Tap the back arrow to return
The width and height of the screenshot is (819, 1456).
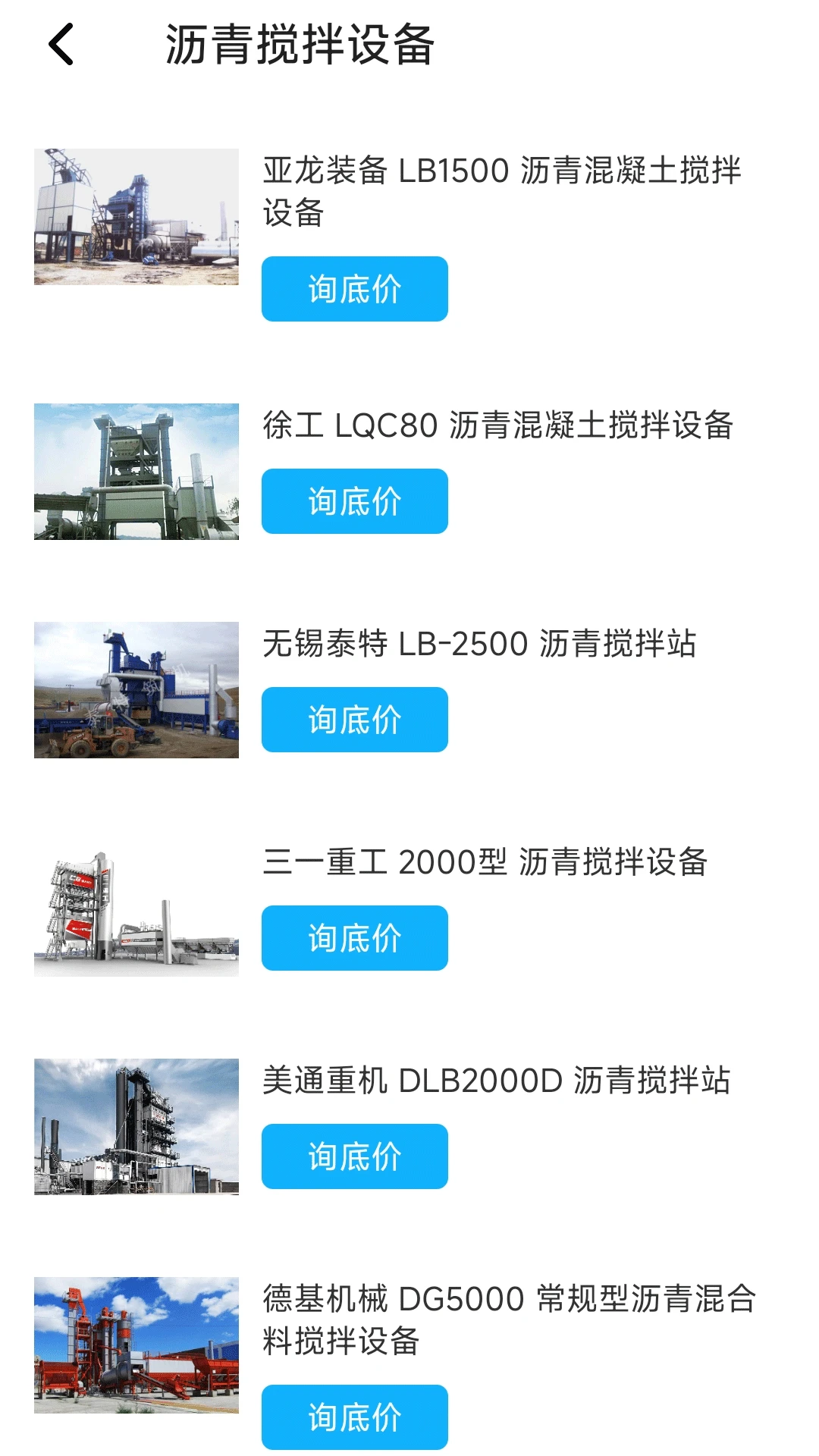point(59,45)
